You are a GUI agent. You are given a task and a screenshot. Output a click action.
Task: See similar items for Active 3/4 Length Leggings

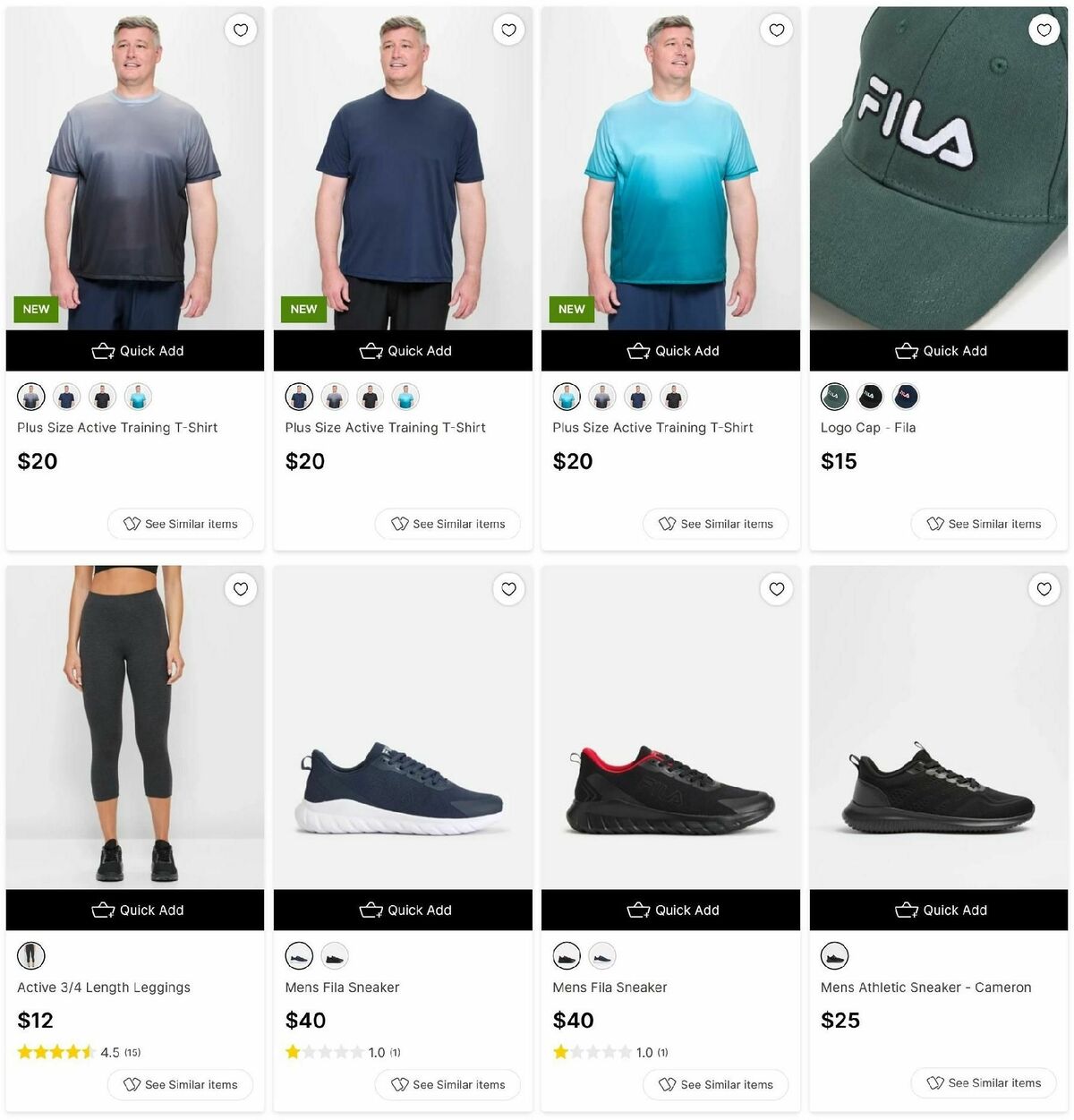[180, 1084]
